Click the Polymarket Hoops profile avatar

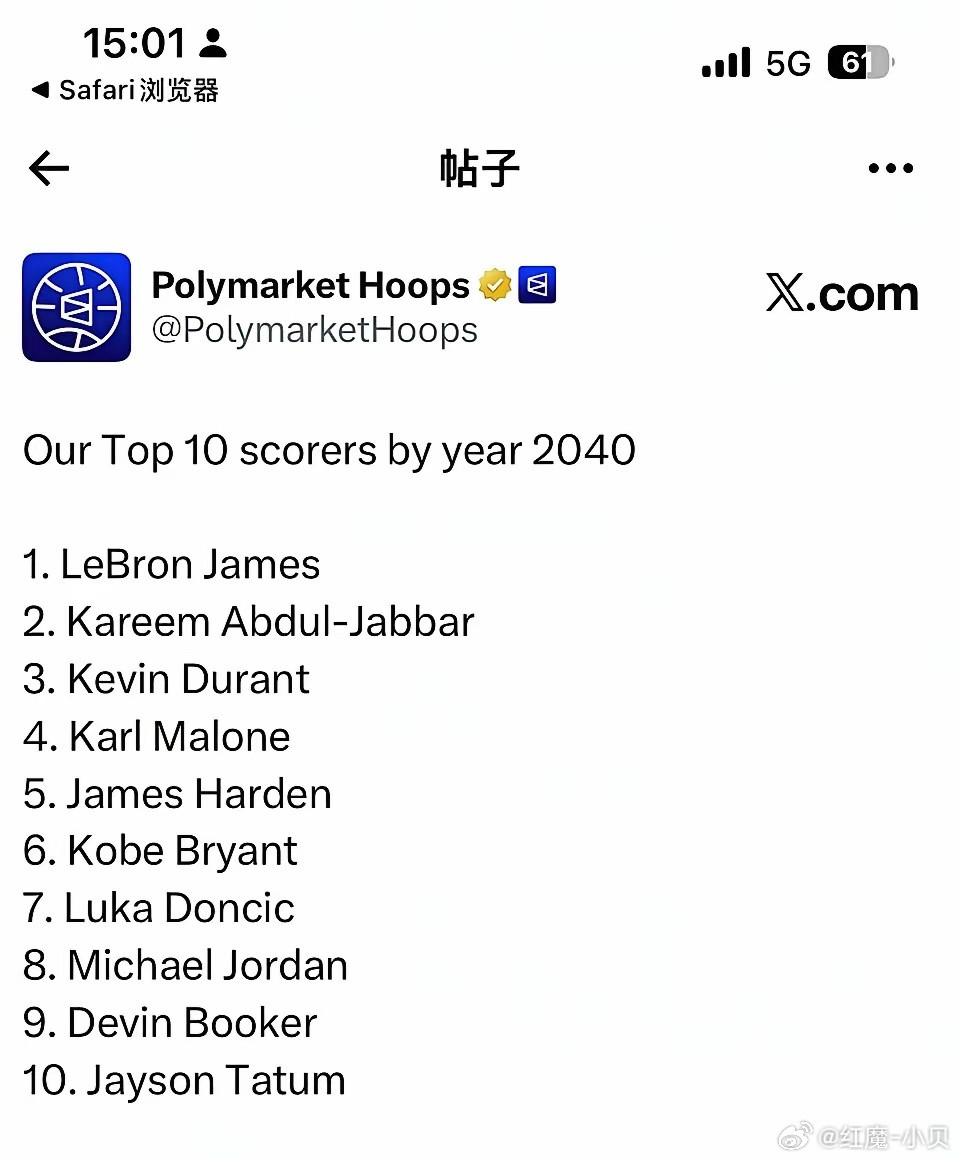(x=76, y=307)
